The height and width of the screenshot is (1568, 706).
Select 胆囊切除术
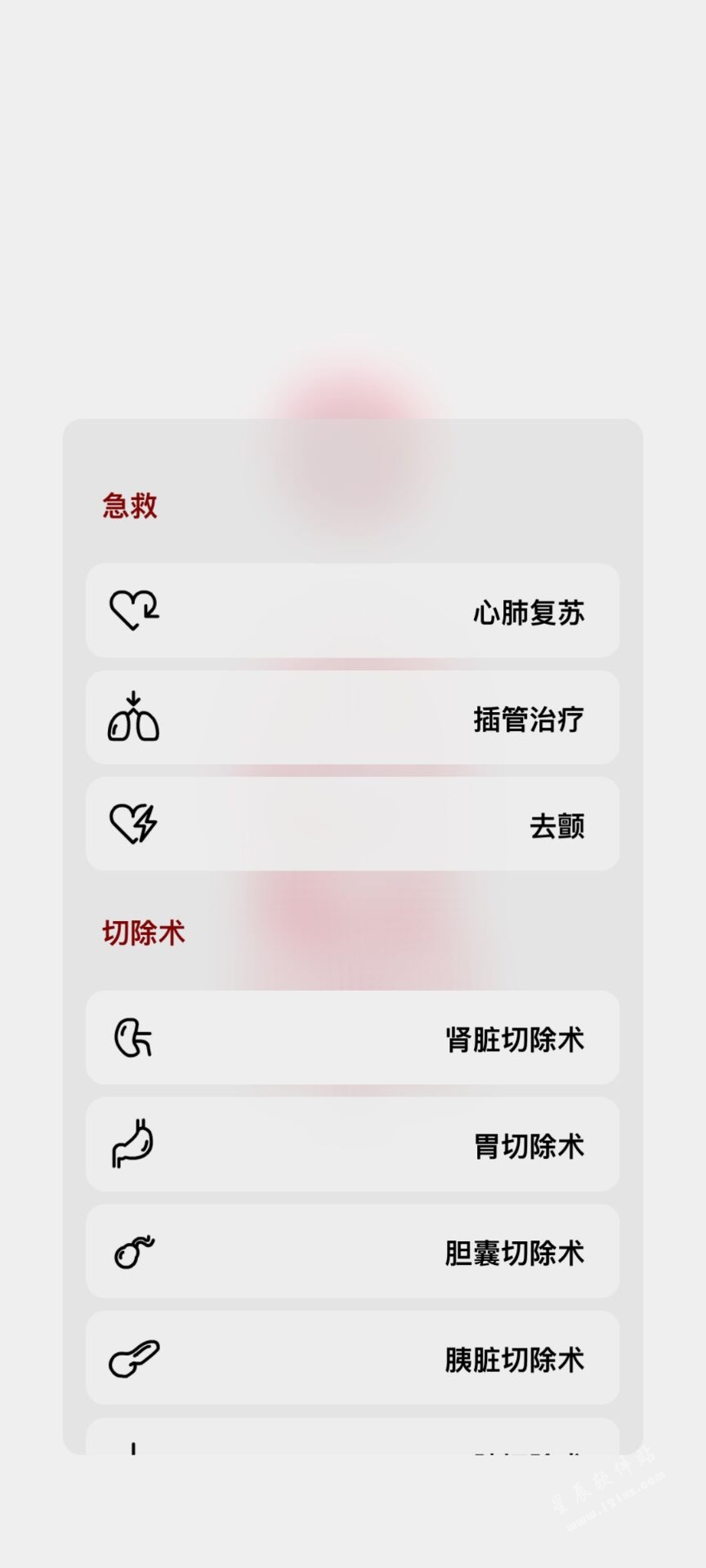click(x=352, y=1251)
